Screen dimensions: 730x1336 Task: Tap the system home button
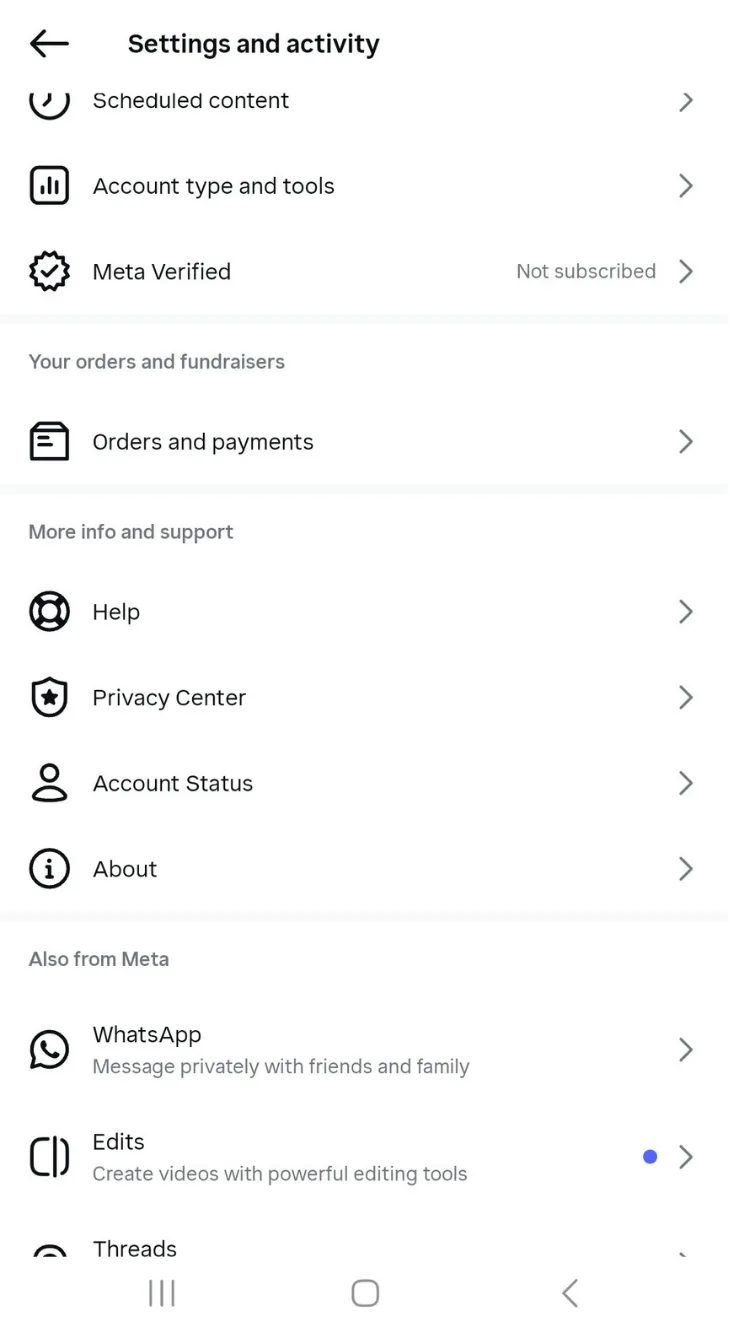(365, 1293)
